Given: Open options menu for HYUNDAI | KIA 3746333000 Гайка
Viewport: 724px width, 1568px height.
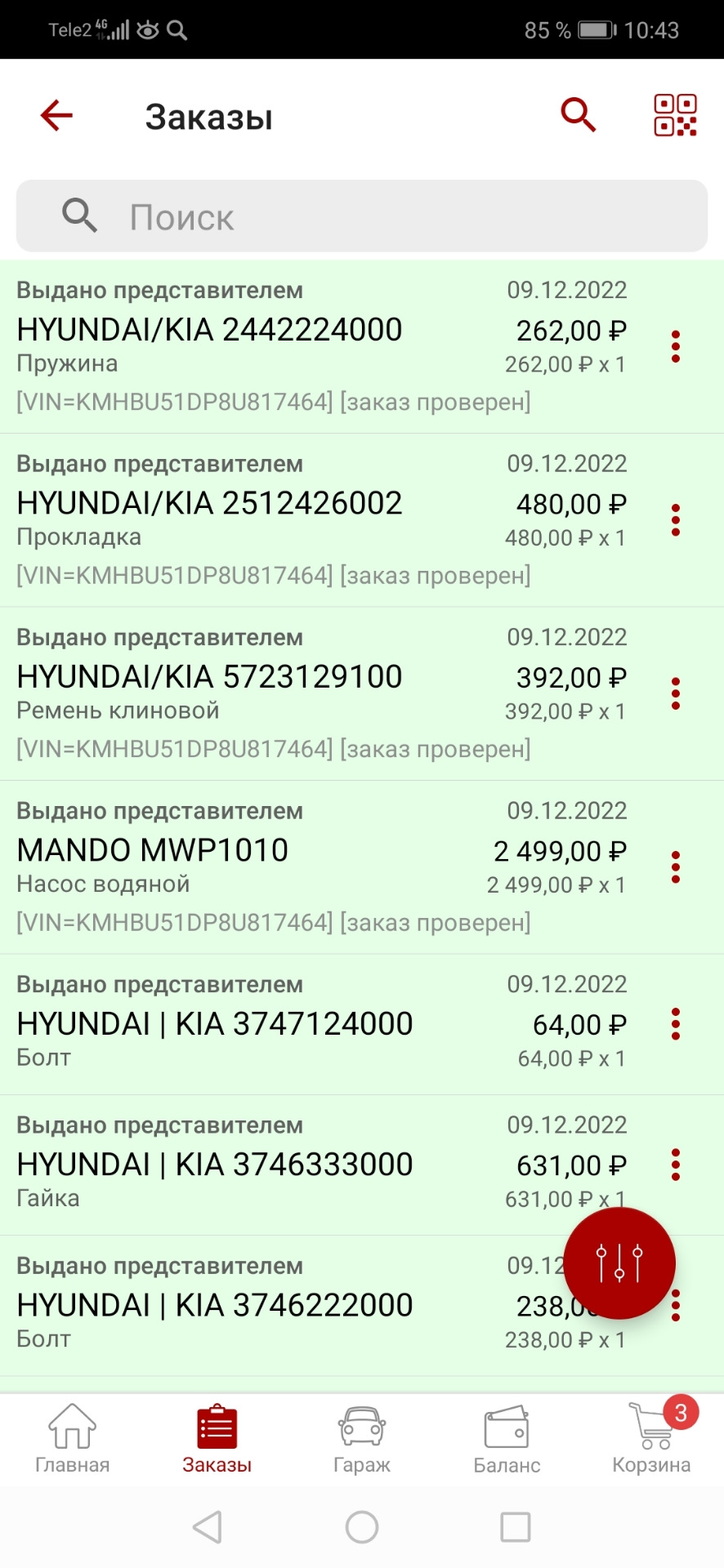Looking at the screenshot, I should tap(675, 1166).
